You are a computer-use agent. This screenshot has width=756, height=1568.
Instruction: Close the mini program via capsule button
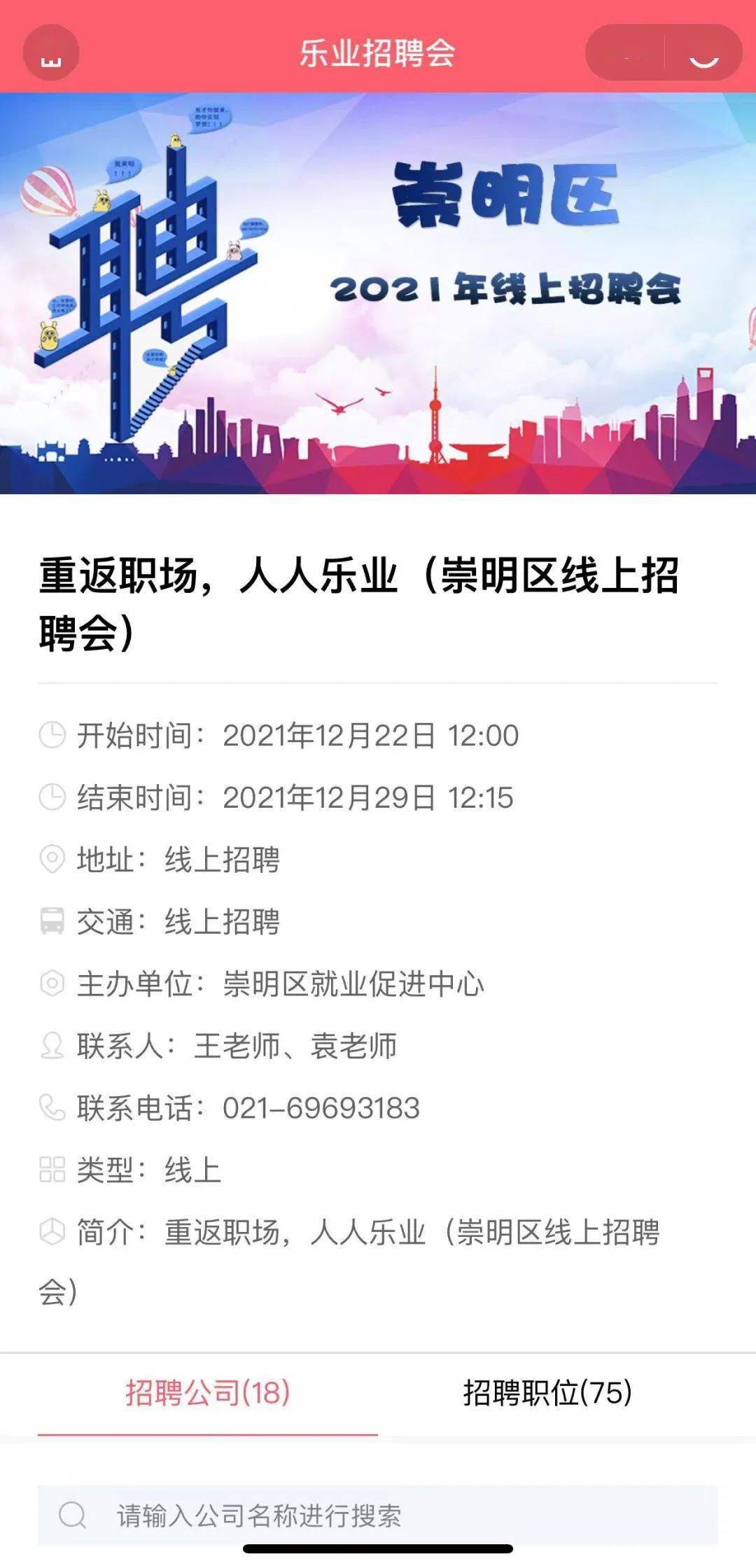coord(703,53)
